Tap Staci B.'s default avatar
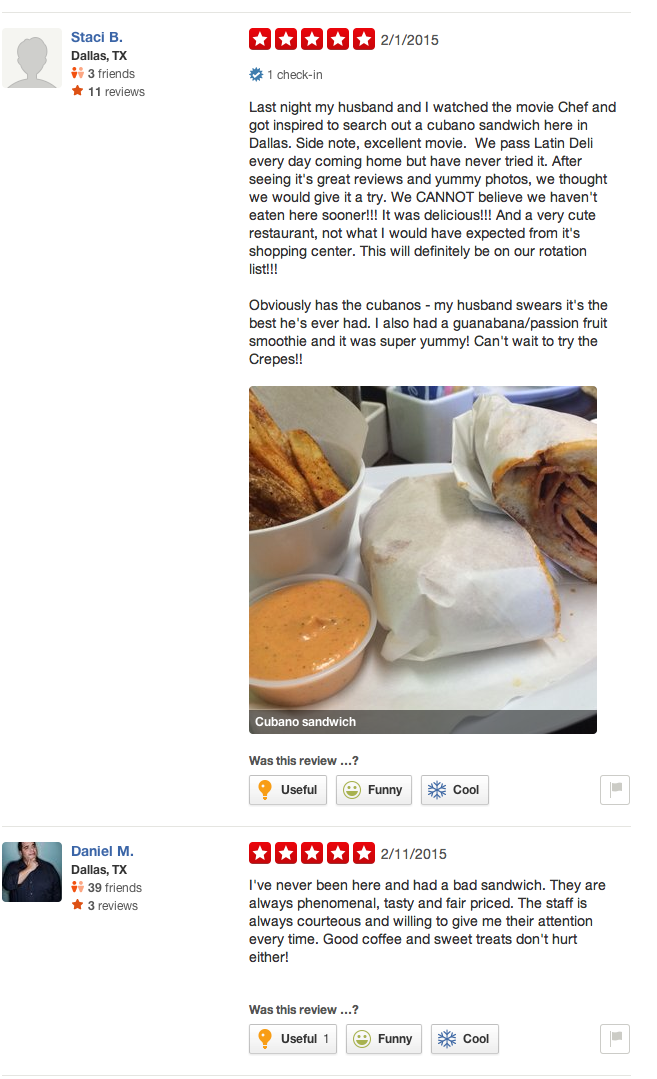This screenshot has width=657, height=1079. 32,58
